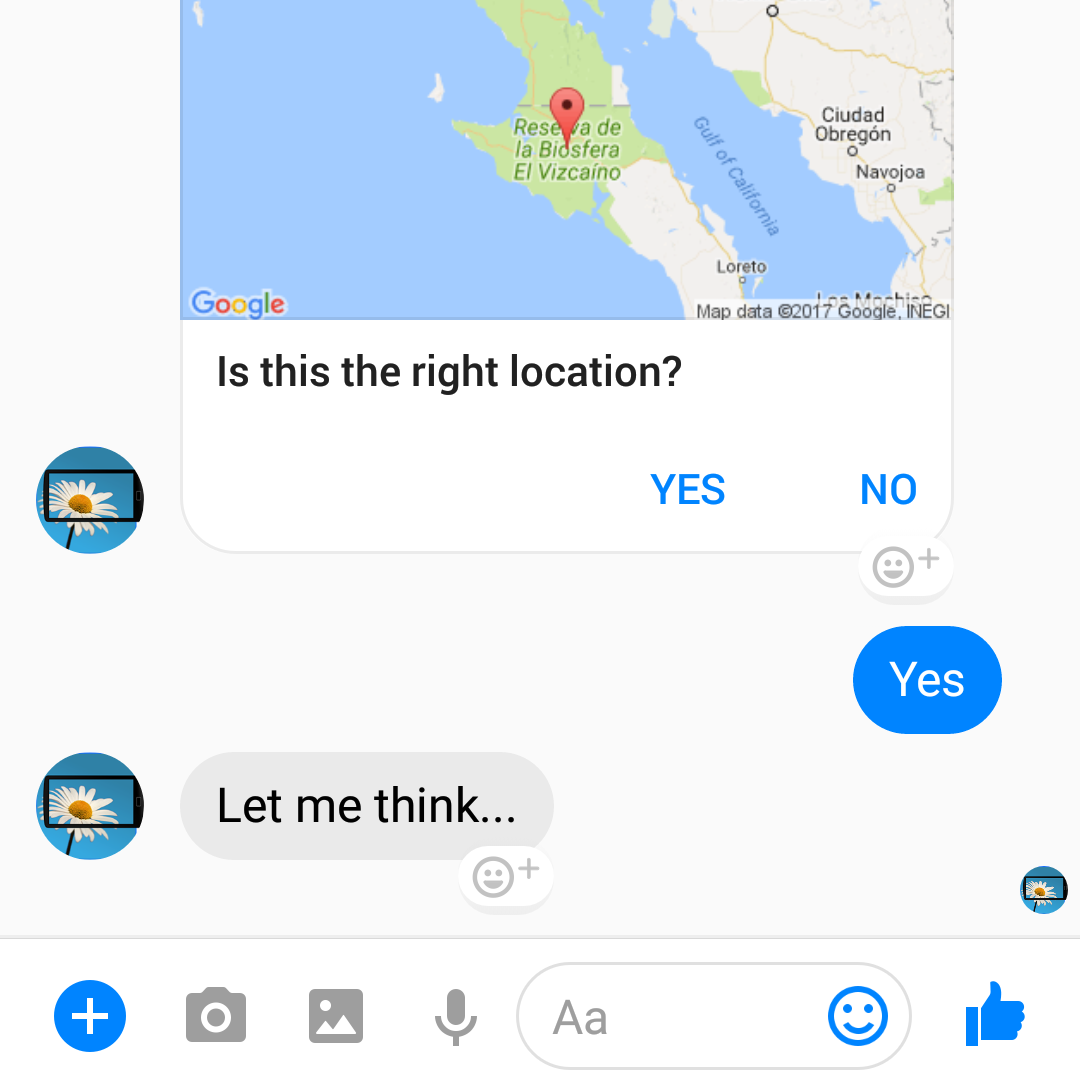Record a voice message with the microphone icon

[456, 1015]
